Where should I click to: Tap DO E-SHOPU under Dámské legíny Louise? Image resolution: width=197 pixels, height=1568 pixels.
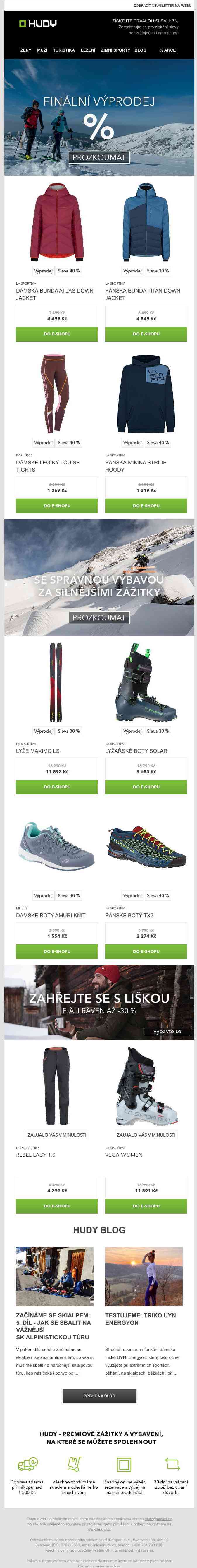pyautogui.click(x=57, y=505)
